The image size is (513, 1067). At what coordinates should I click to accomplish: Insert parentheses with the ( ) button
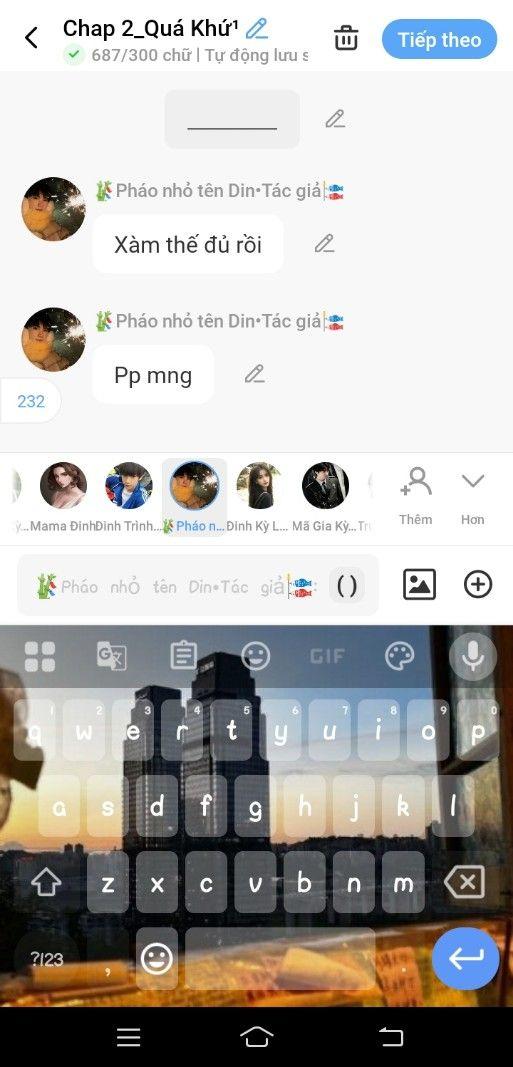pos(347,585)
